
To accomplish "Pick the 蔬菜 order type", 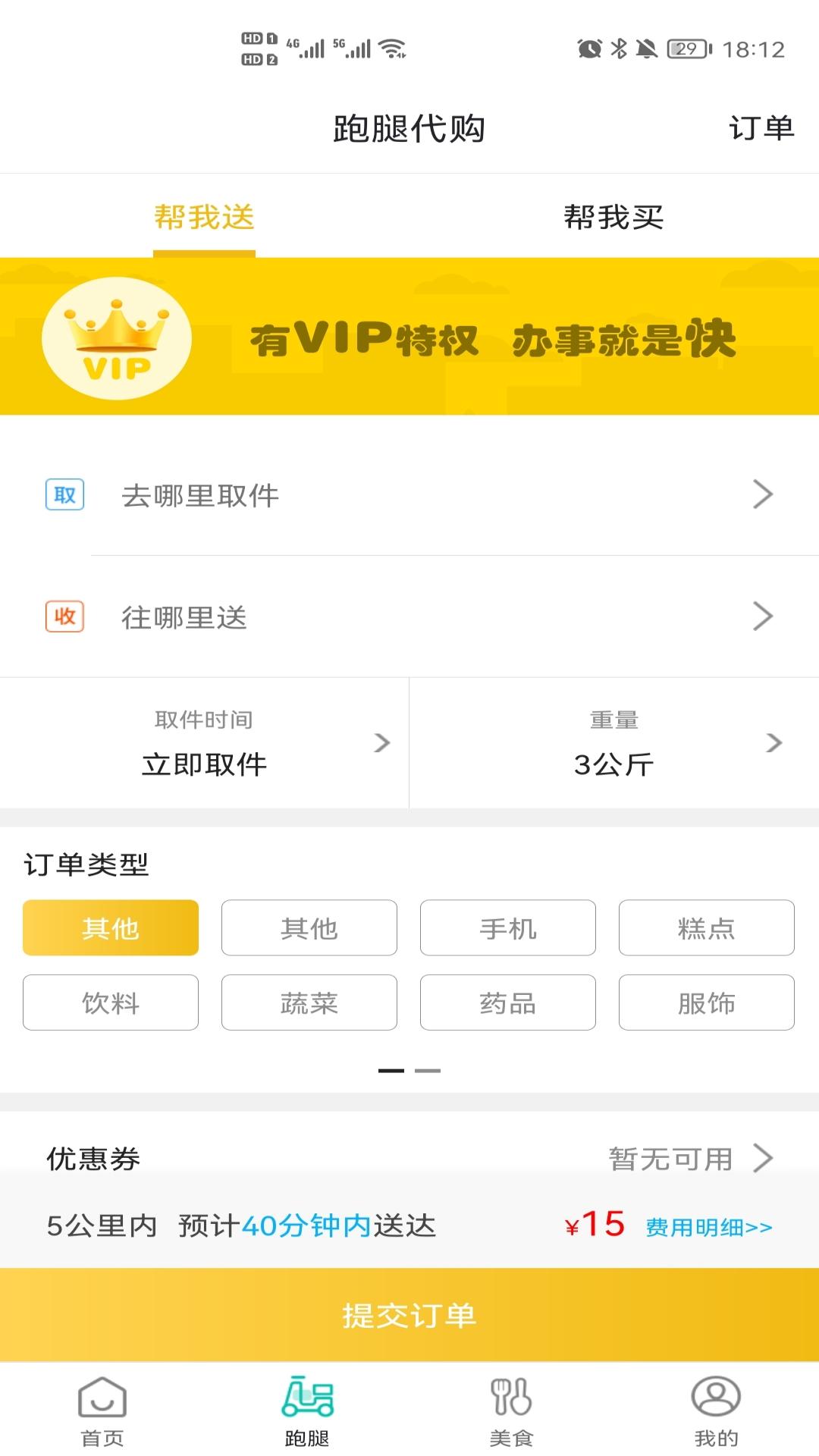I will (x=309, y=1003).
